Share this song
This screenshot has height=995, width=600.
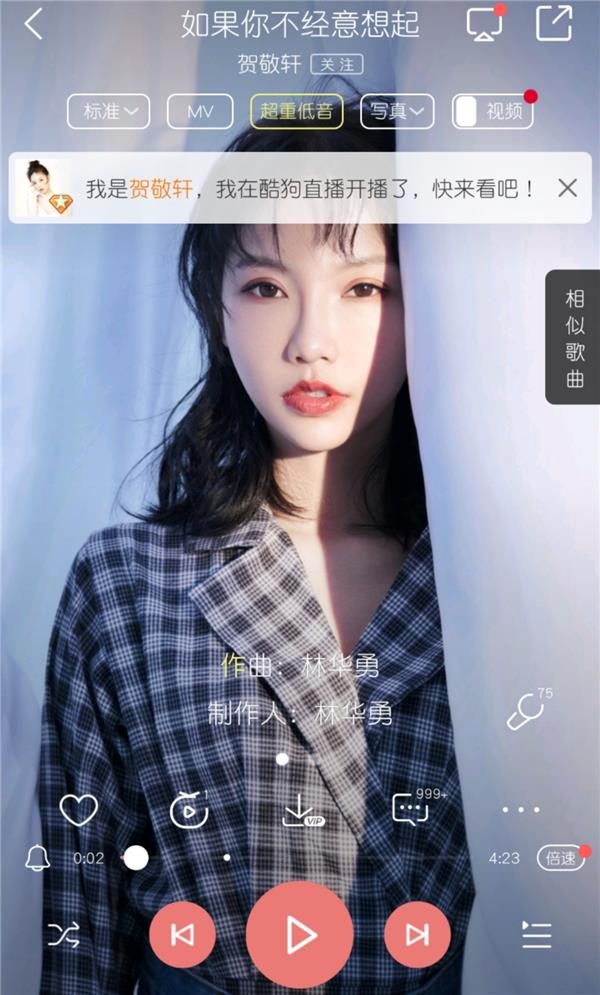click(553, 24)
